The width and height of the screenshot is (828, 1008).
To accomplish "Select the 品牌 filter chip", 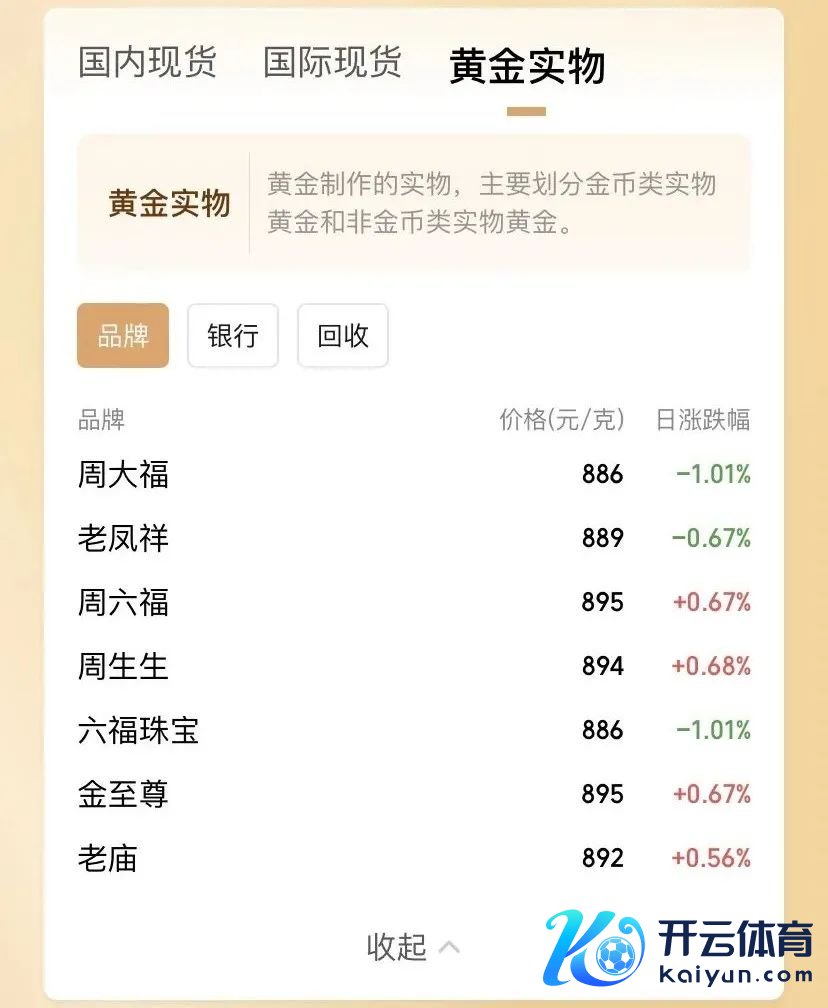I will pyautogui.click(x=122, y=335).
